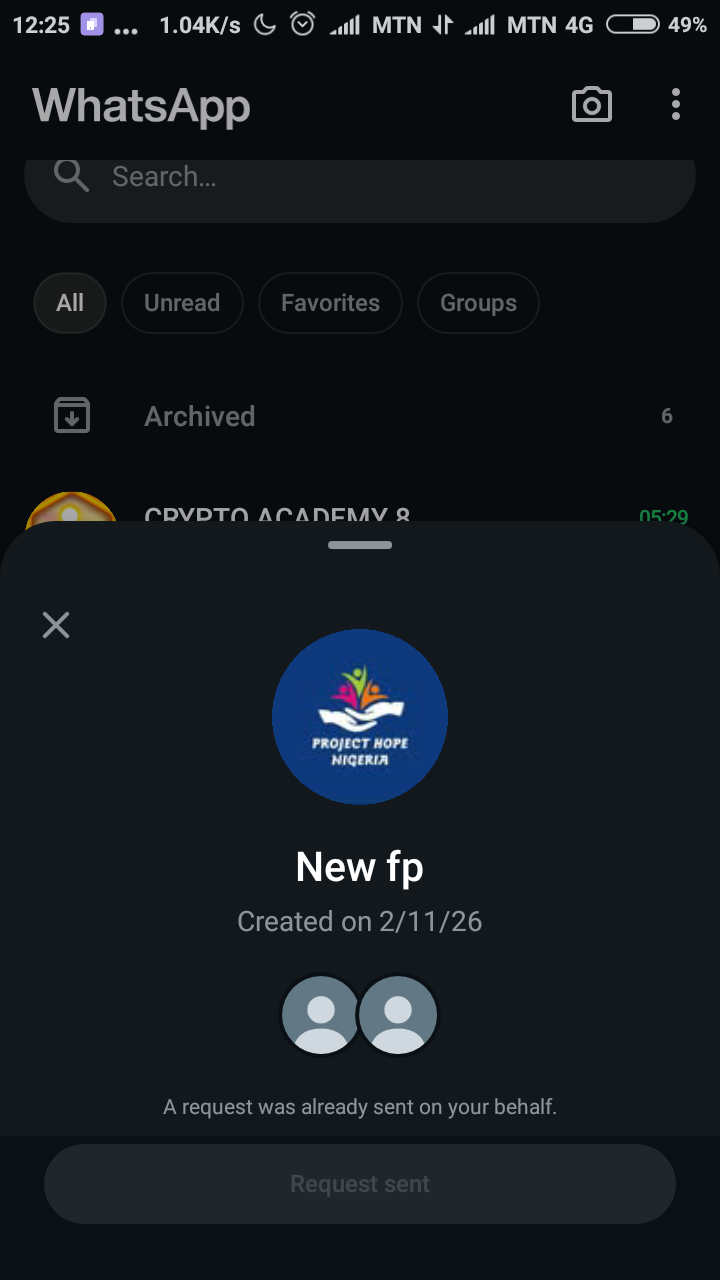Viewport: 720px width, 1280px height.
Task: Filter chats by Unread
Action: [x=182, y=303]
